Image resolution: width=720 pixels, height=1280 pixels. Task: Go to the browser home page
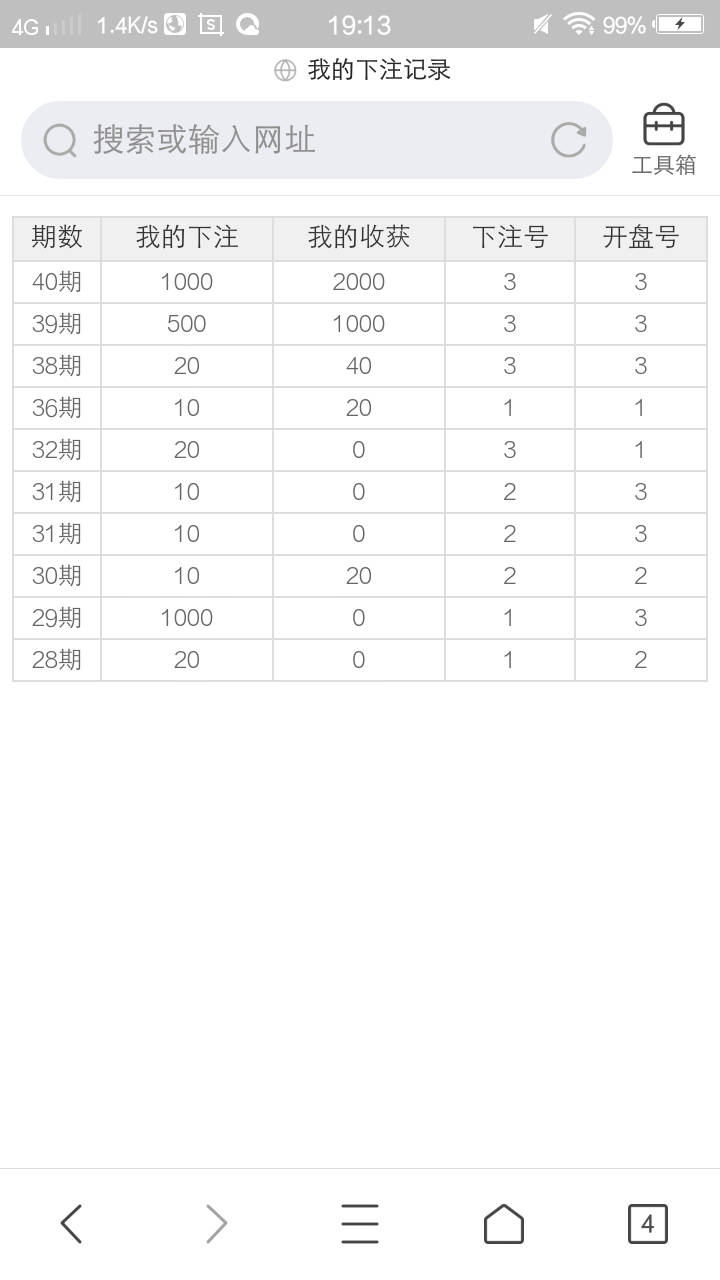503,1223
